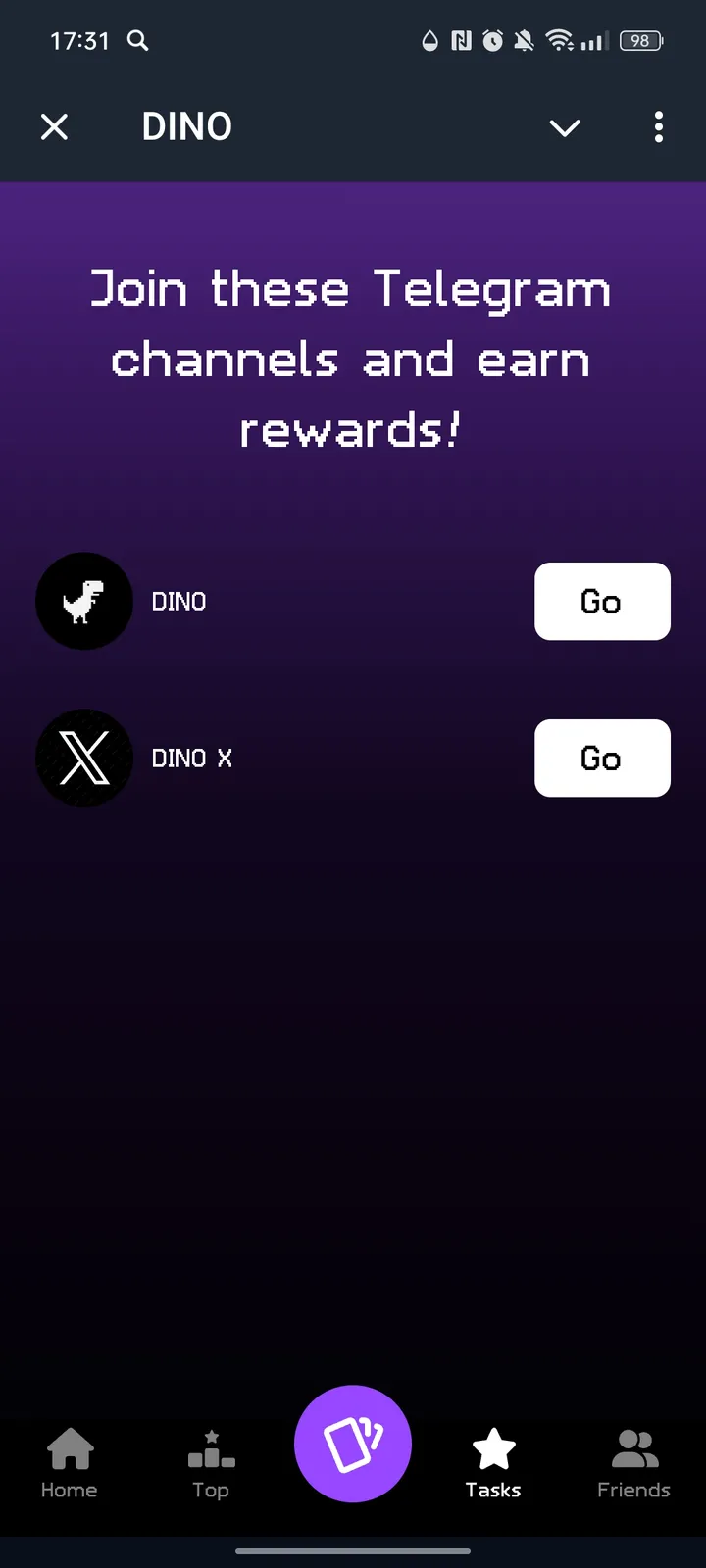
Task: Collapse the mini app with the chevron
Action: tap(565, 127)
